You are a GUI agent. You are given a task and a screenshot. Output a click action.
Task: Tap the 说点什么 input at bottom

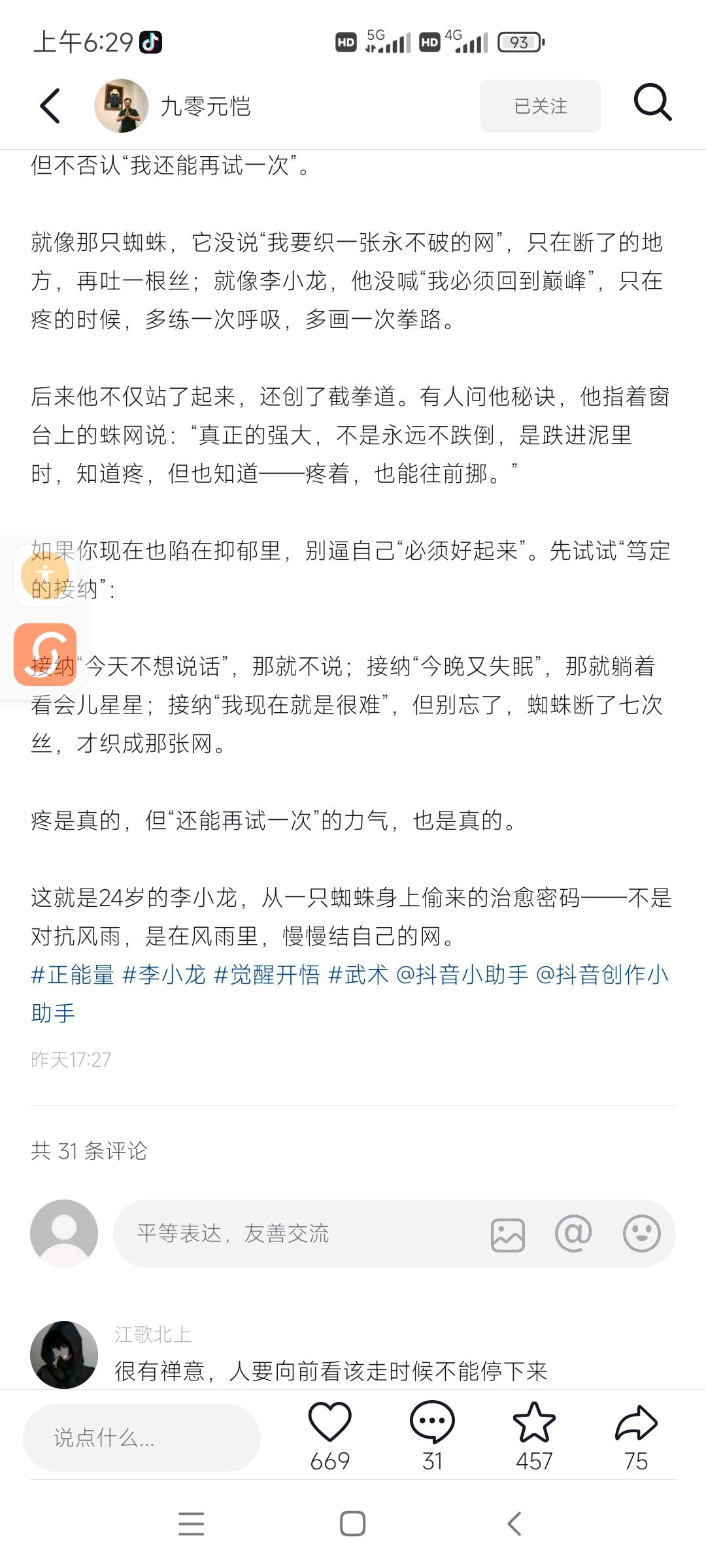pyautogui.click(x=141, y=1438)
